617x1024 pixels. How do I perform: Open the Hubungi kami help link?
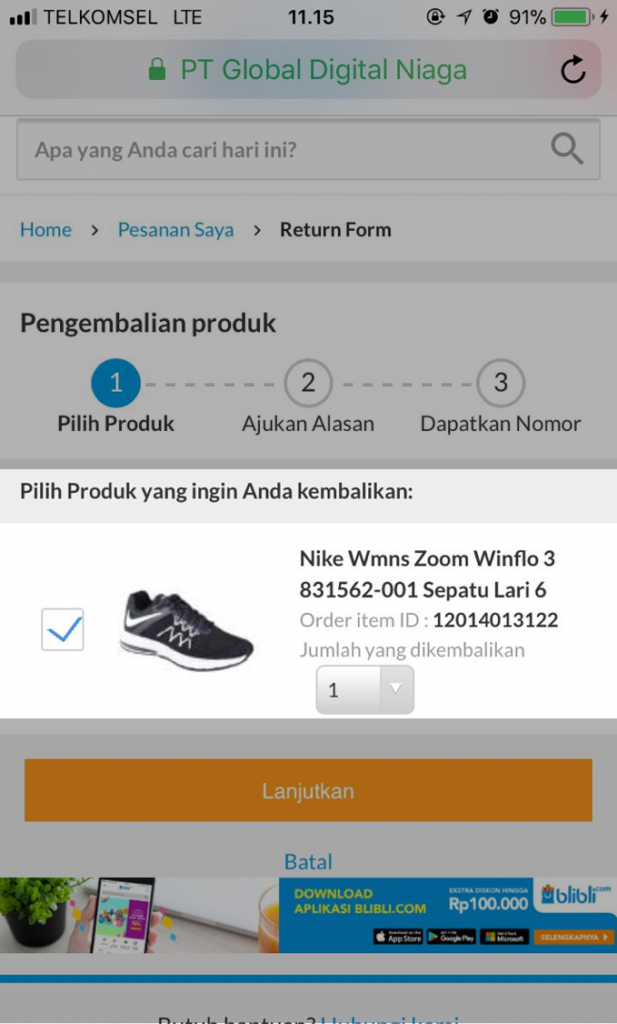[x=390, y=1018]
